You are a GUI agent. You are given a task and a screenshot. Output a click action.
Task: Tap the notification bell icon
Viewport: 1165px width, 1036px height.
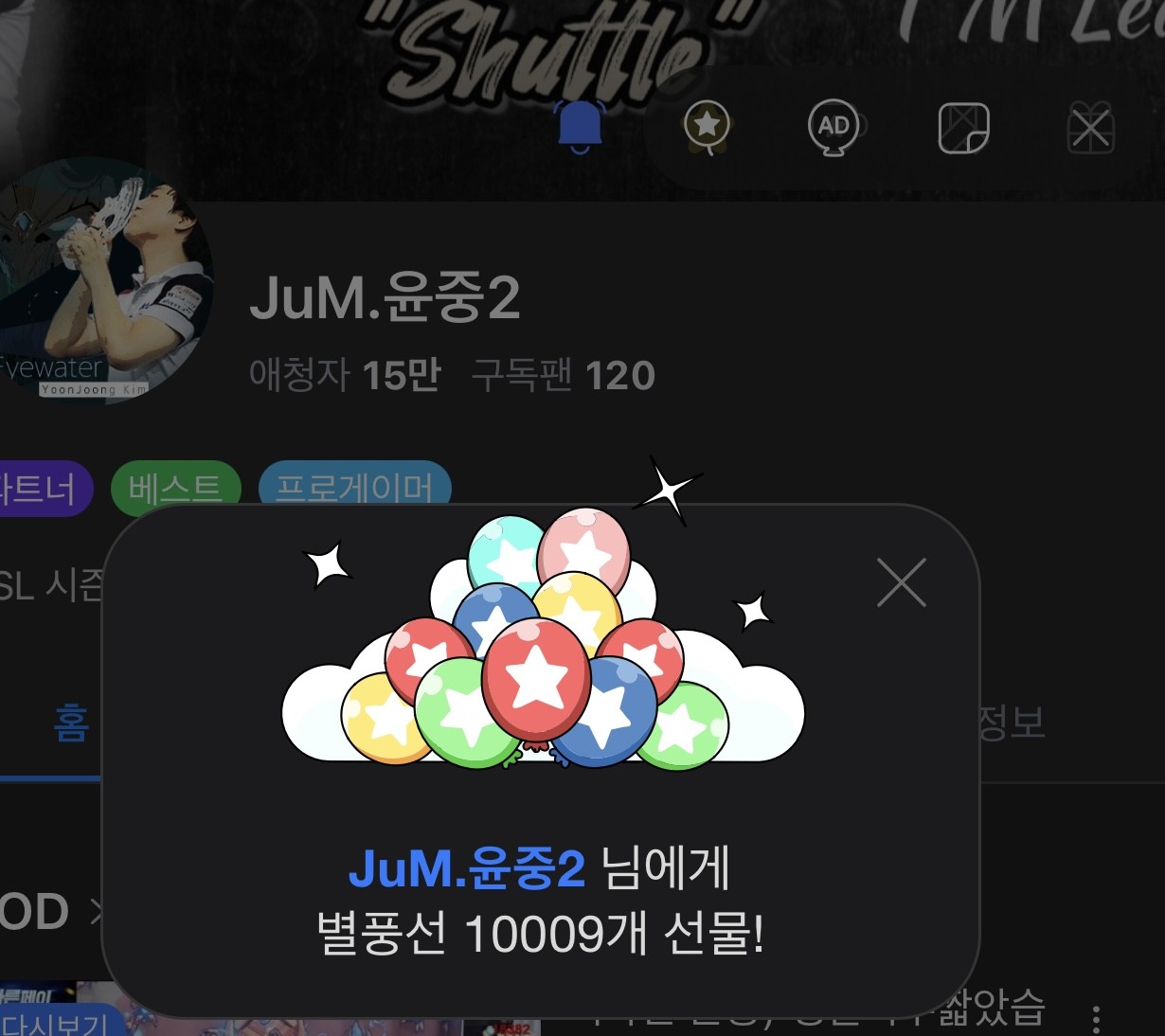(x=580, y=126)
